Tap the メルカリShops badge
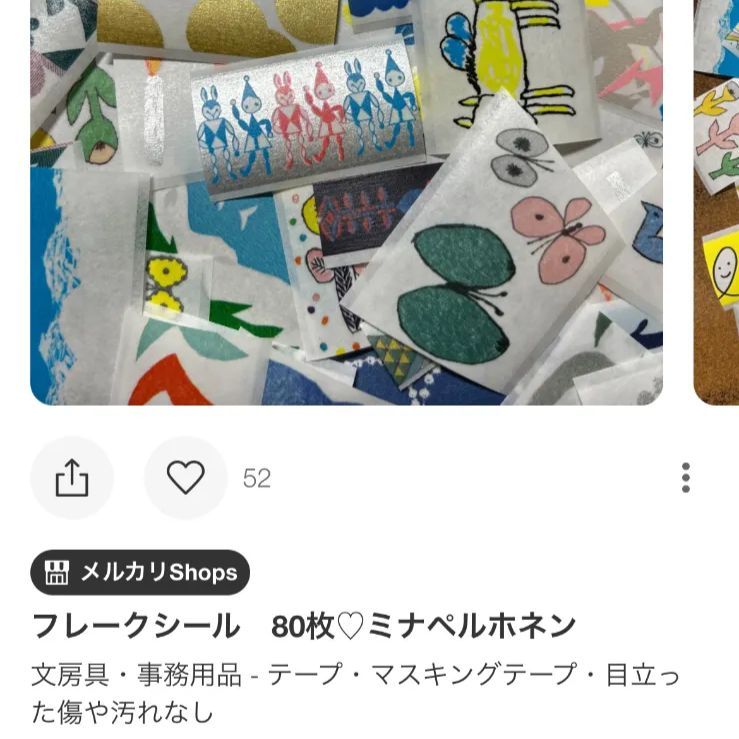Image resolution: width=739 pixels, height=739 pixels. point(140,572)
